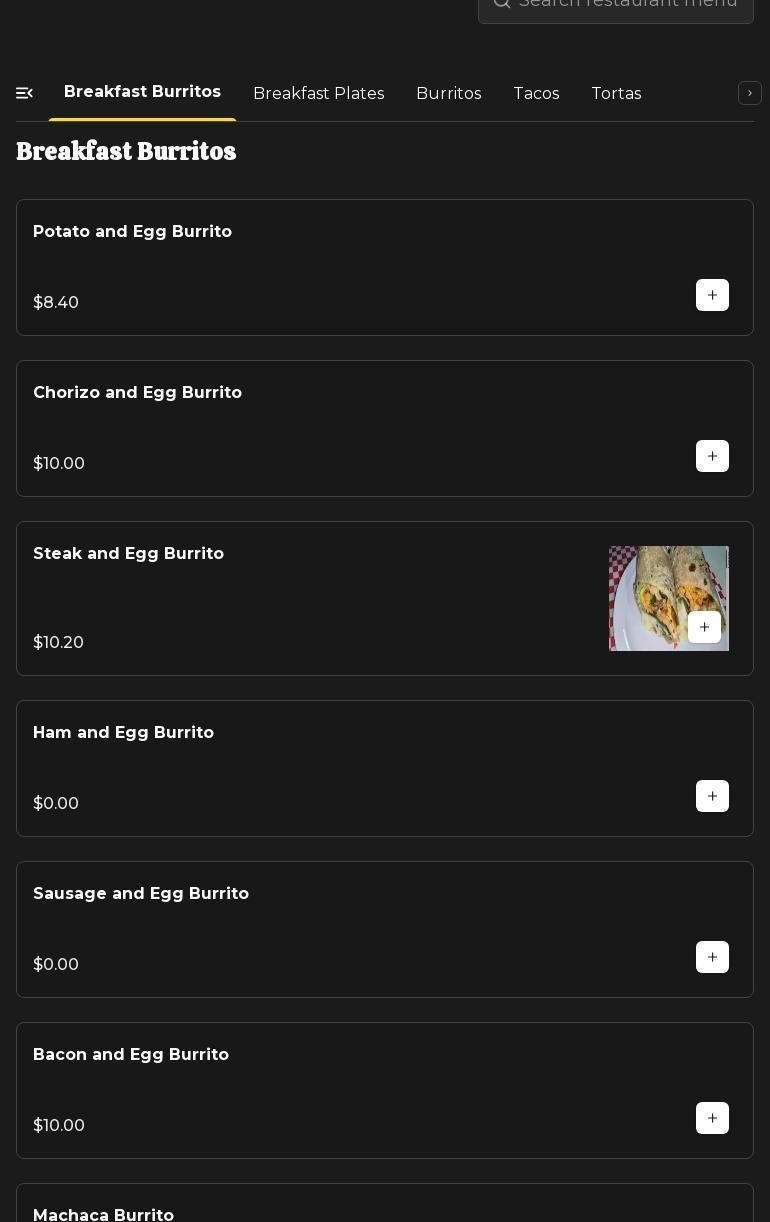Show more category tabs with right arrow
This screenshot has width=770, height=1222.
(749, 93)
